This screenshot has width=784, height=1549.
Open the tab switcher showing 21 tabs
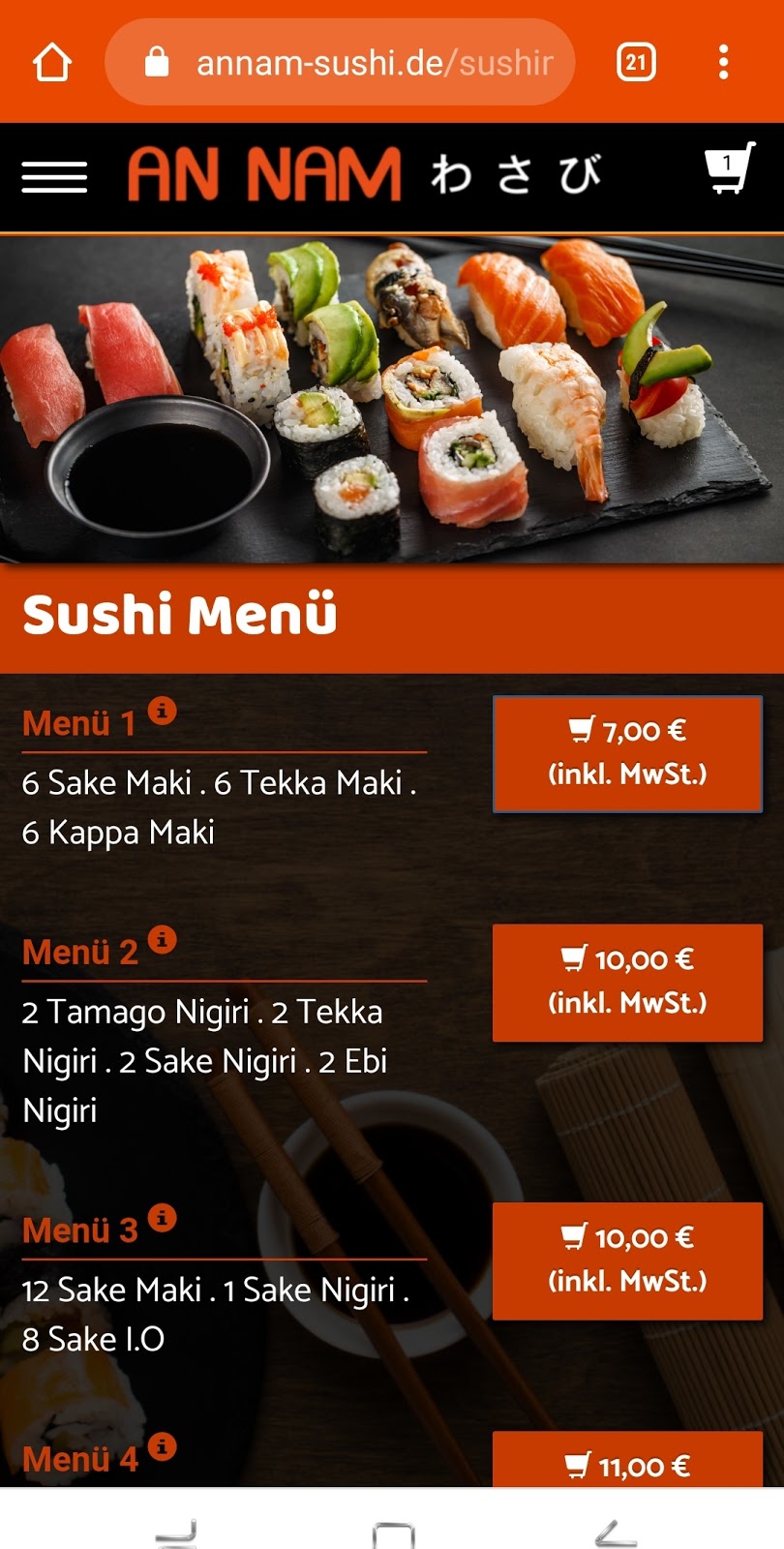636,63
